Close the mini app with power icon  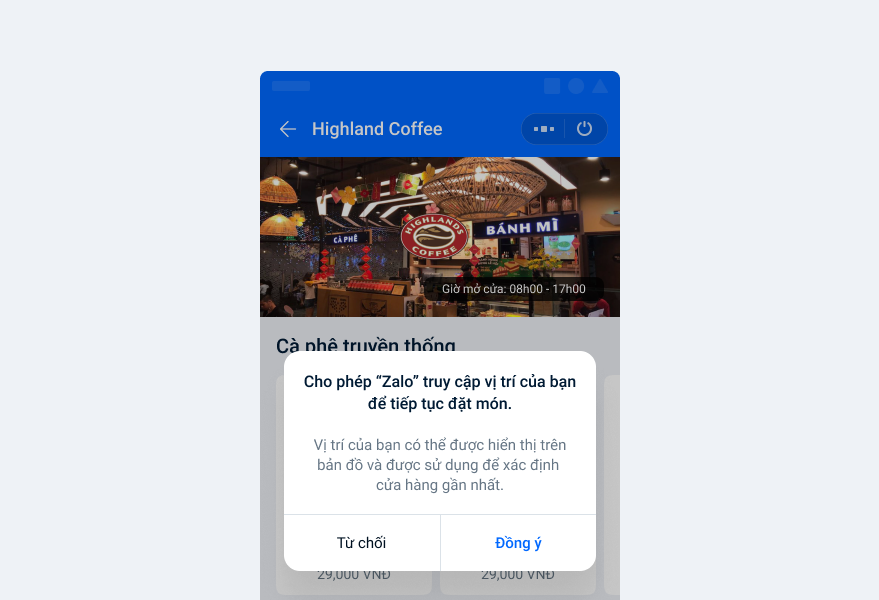click(x=585, y=129)
